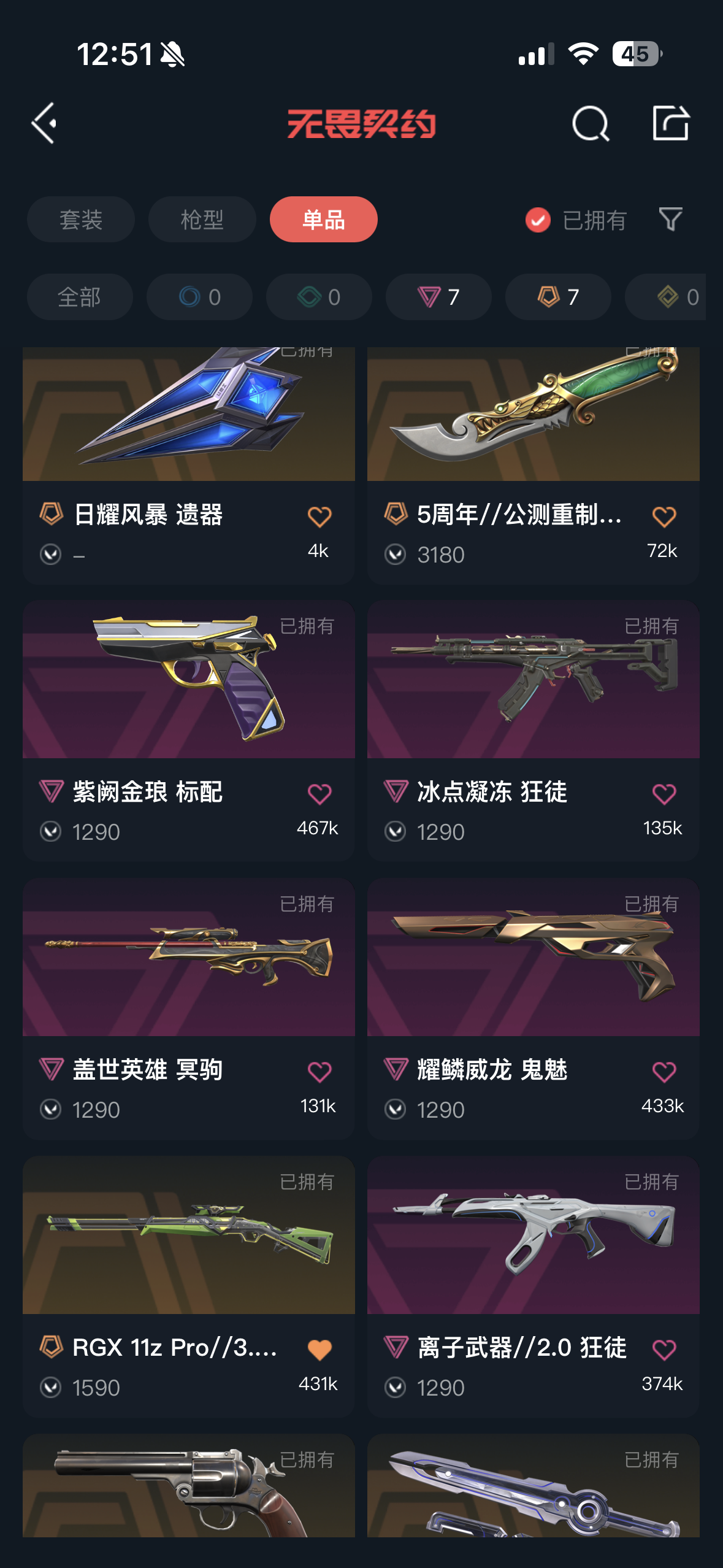Open the 日耀风暴 遗器 skin card

pyautogui.click(x=188, y=429)
